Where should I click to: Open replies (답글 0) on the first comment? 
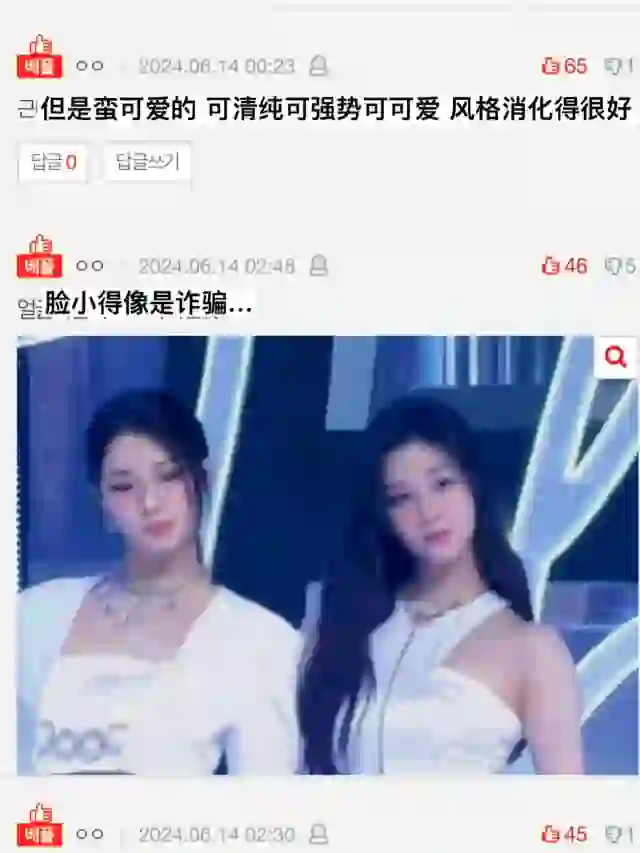(x=54, y=162)
